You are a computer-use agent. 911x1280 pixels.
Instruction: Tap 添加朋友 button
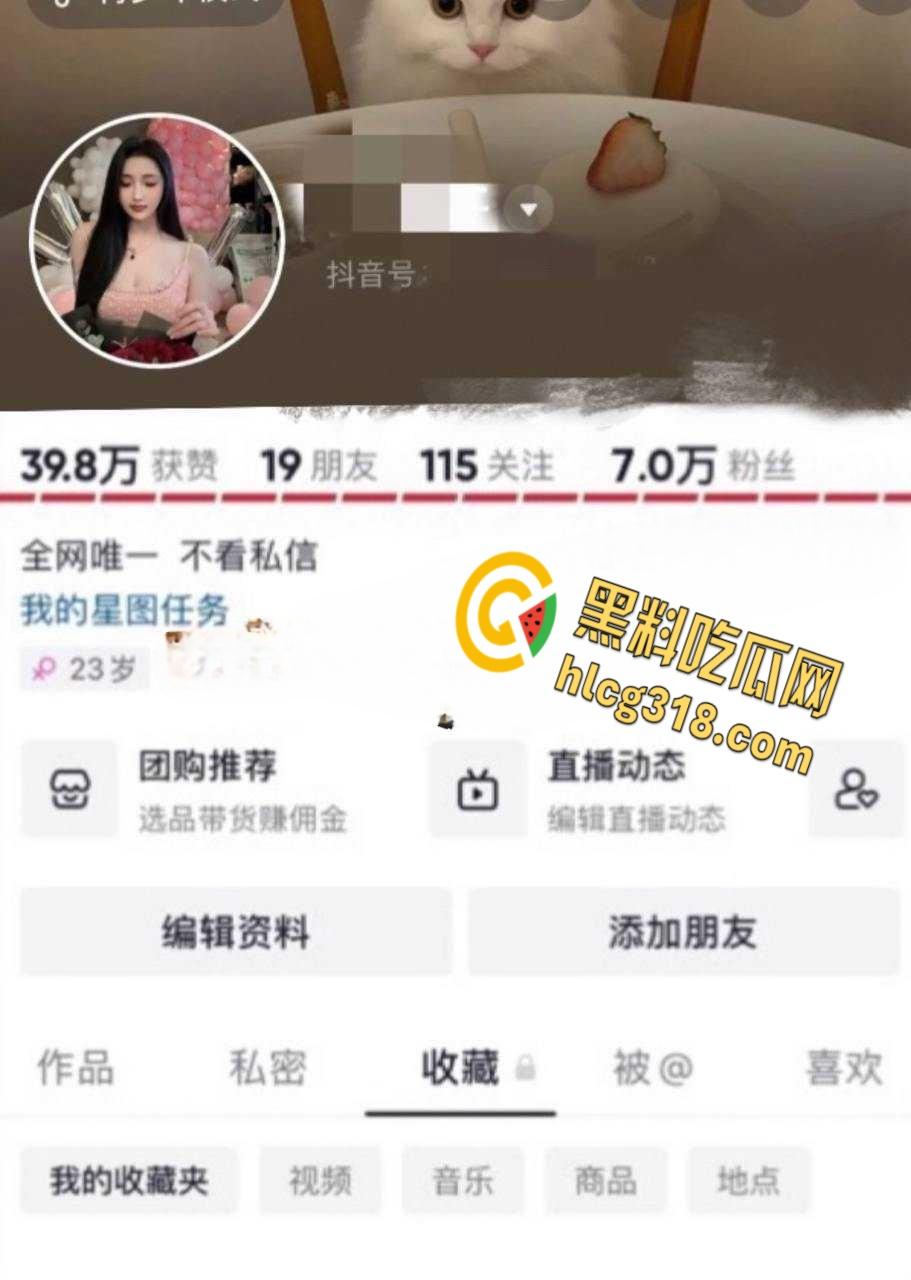coord(682,932)
